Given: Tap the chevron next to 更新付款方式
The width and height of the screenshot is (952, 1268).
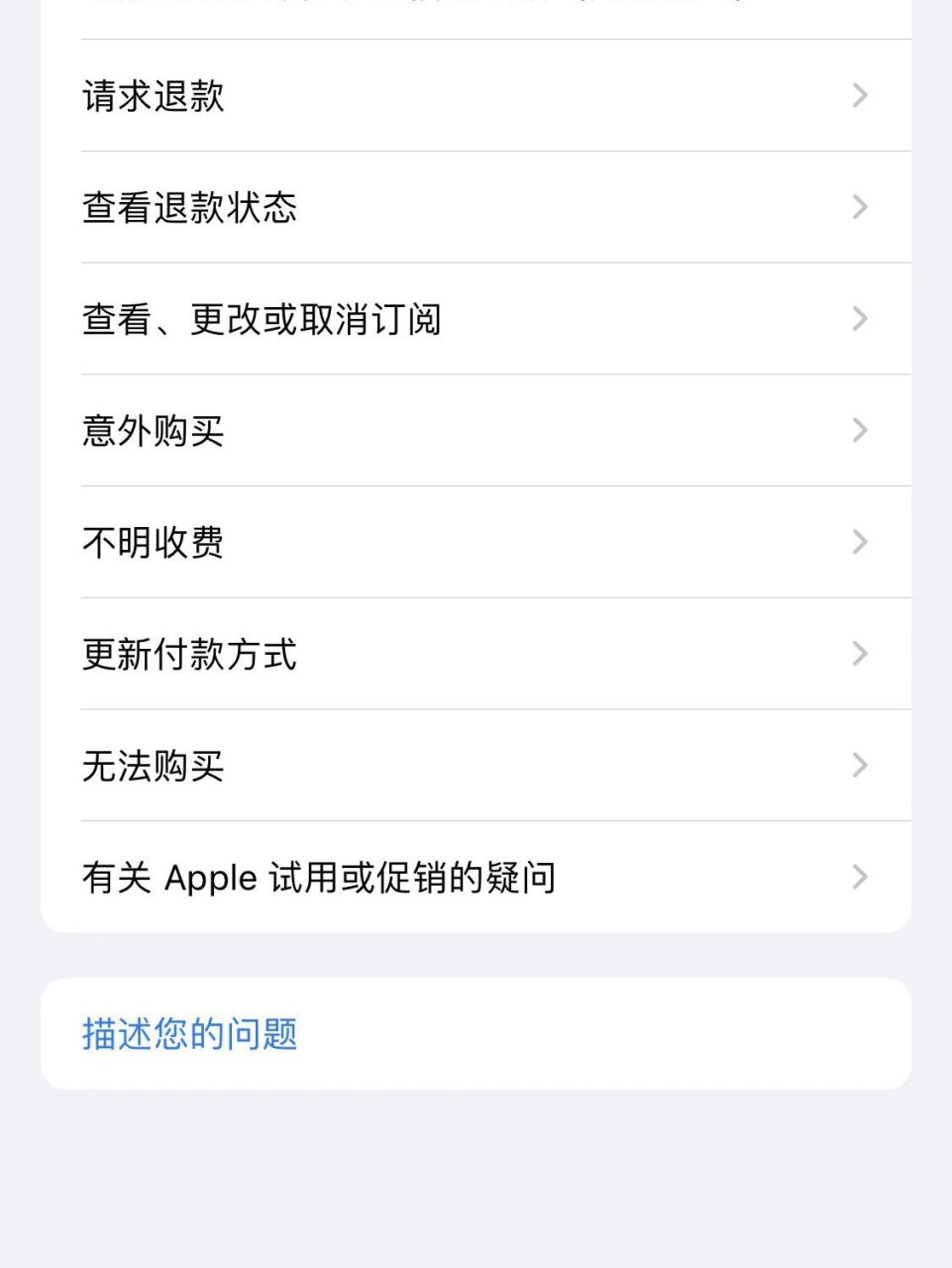Looking at the screenshot, I should click(x=861, y=654).
